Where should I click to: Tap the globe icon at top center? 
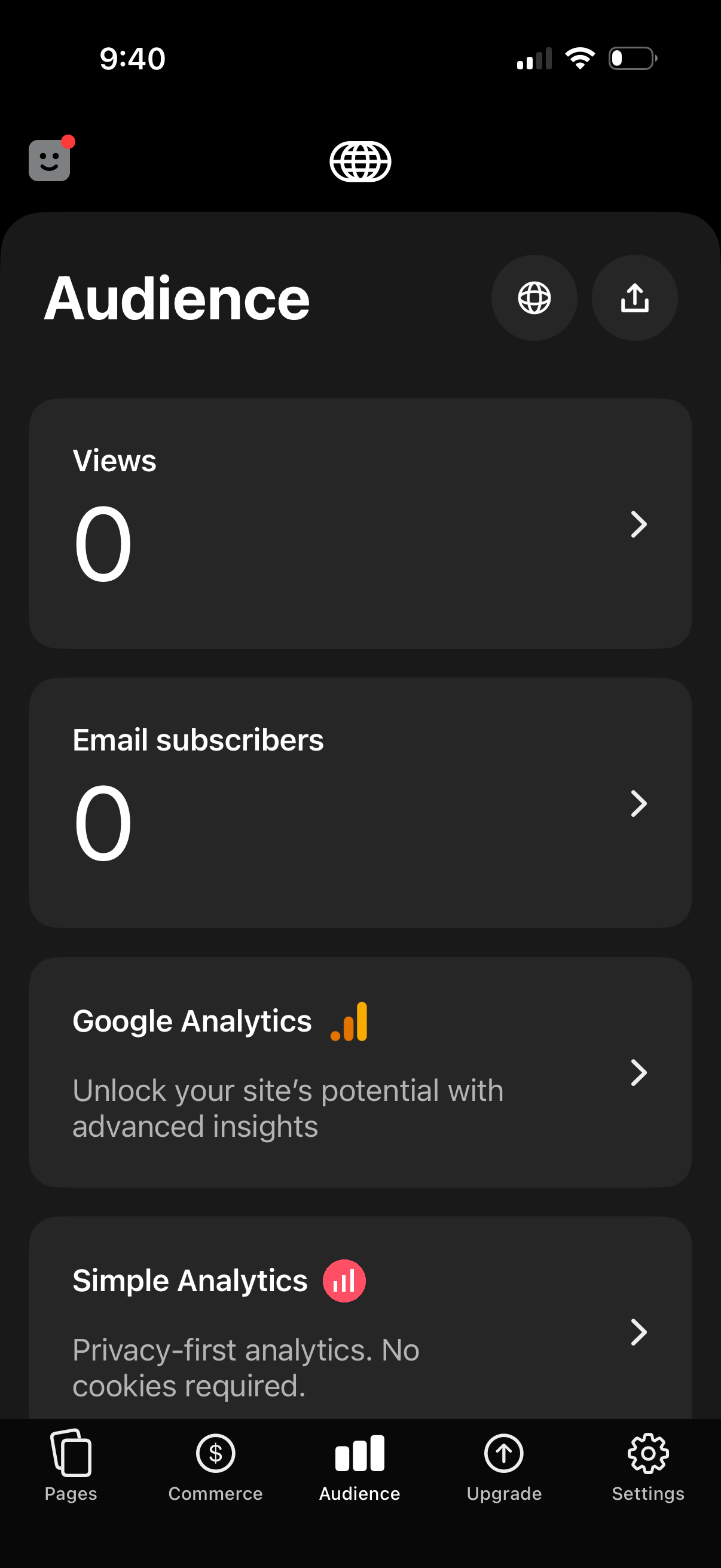(x=360, y=160)
